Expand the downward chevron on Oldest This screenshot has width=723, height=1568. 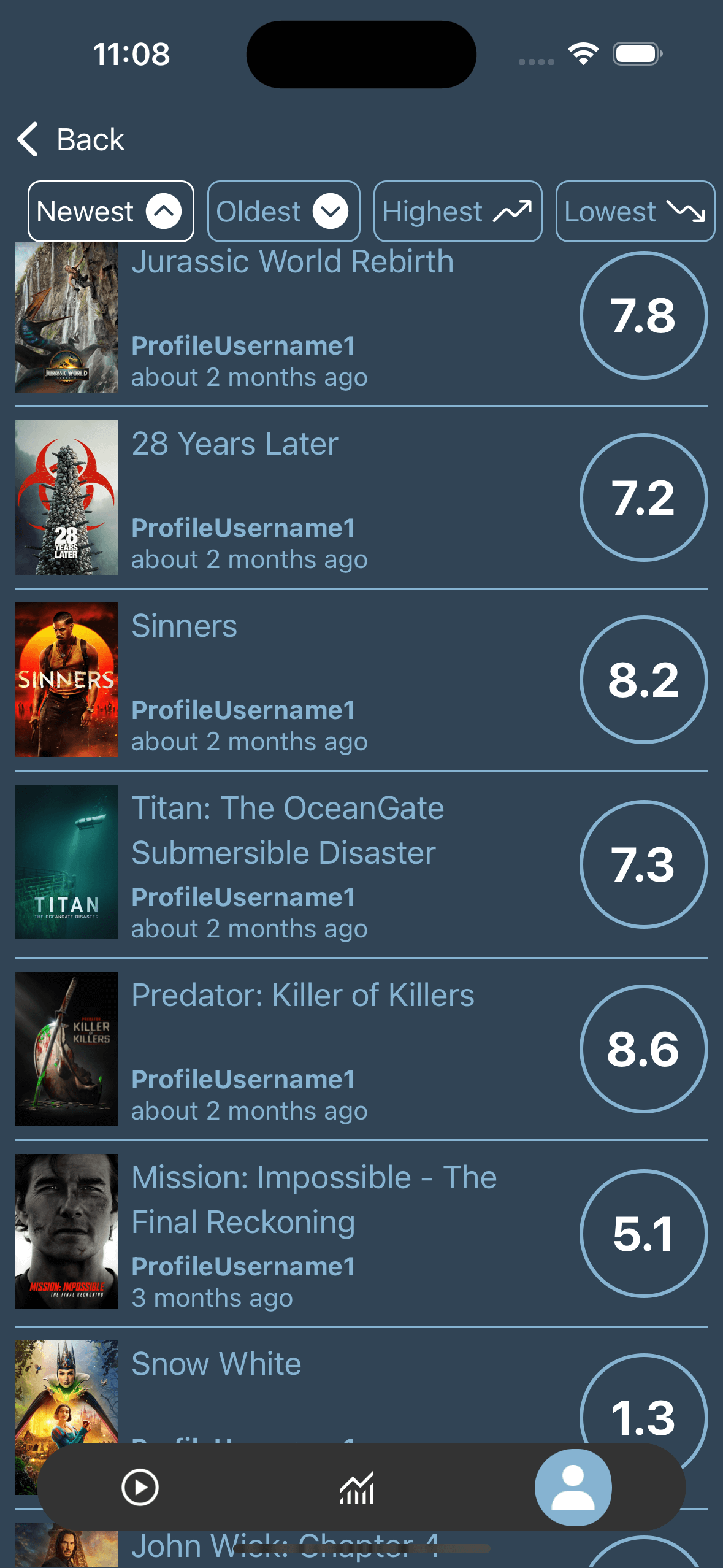pos(329,212)
